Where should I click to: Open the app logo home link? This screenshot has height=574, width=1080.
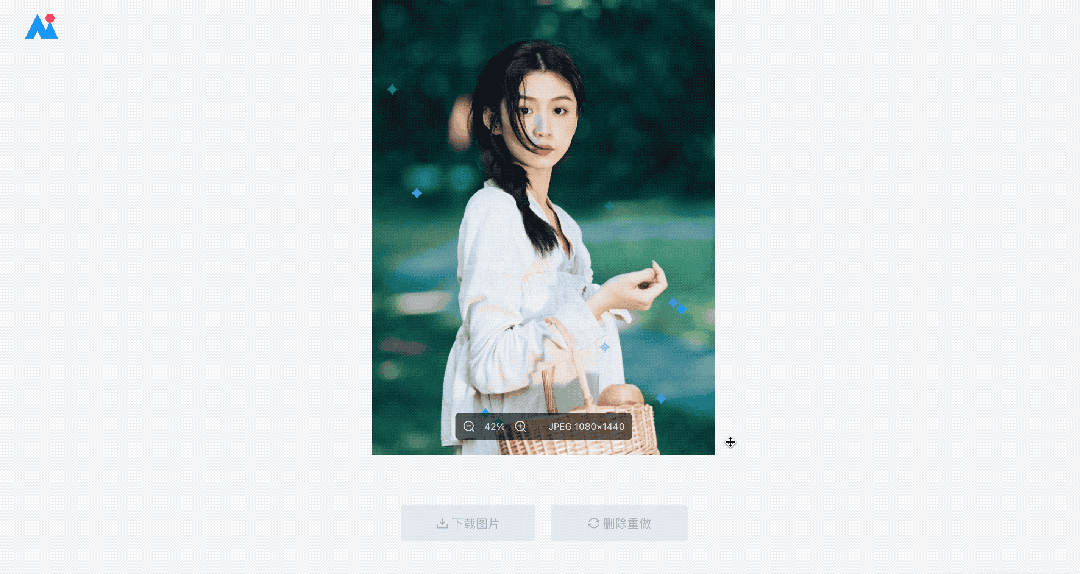(41, 27)
